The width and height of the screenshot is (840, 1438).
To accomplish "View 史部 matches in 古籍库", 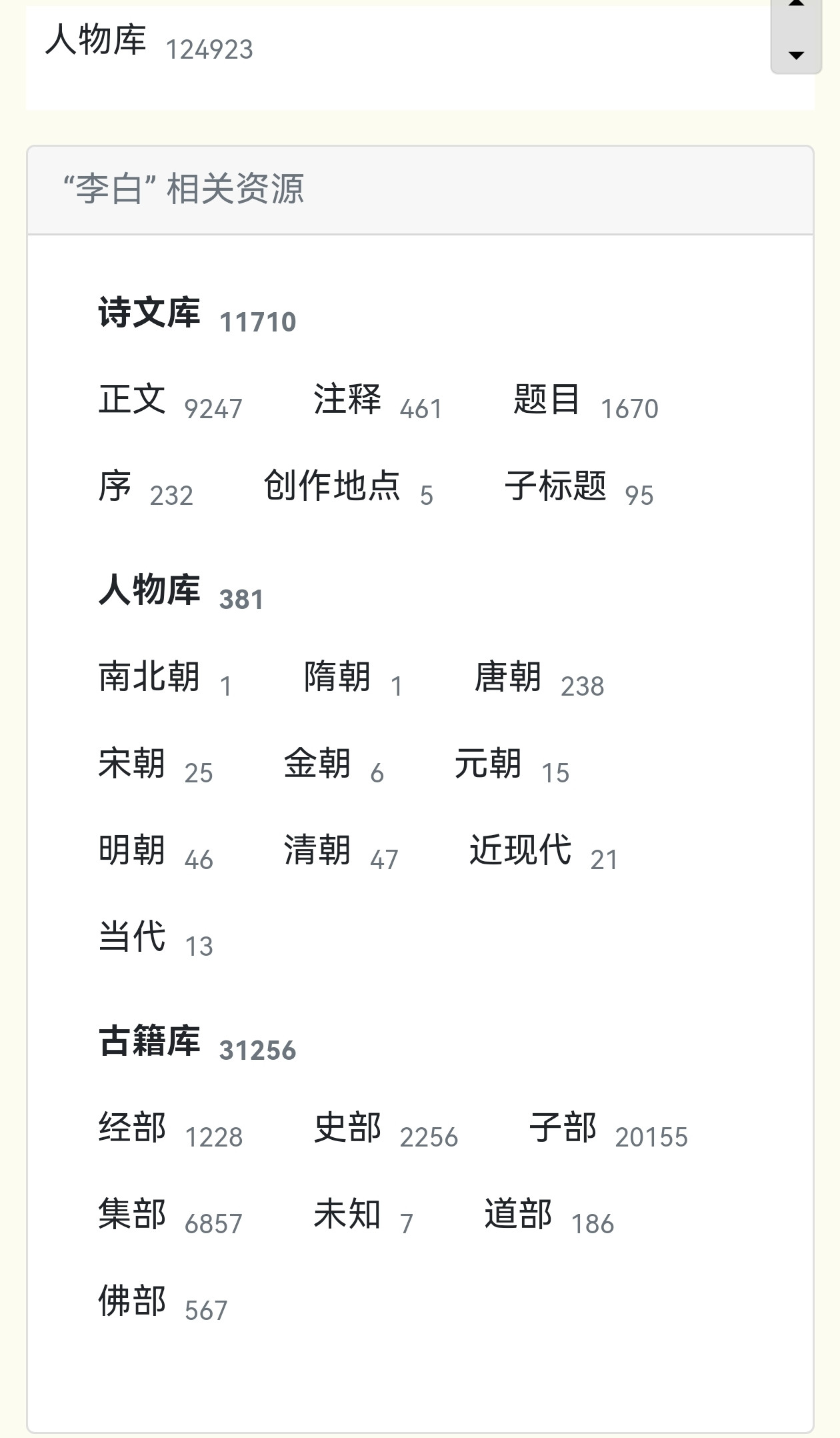I will 347,1129.
